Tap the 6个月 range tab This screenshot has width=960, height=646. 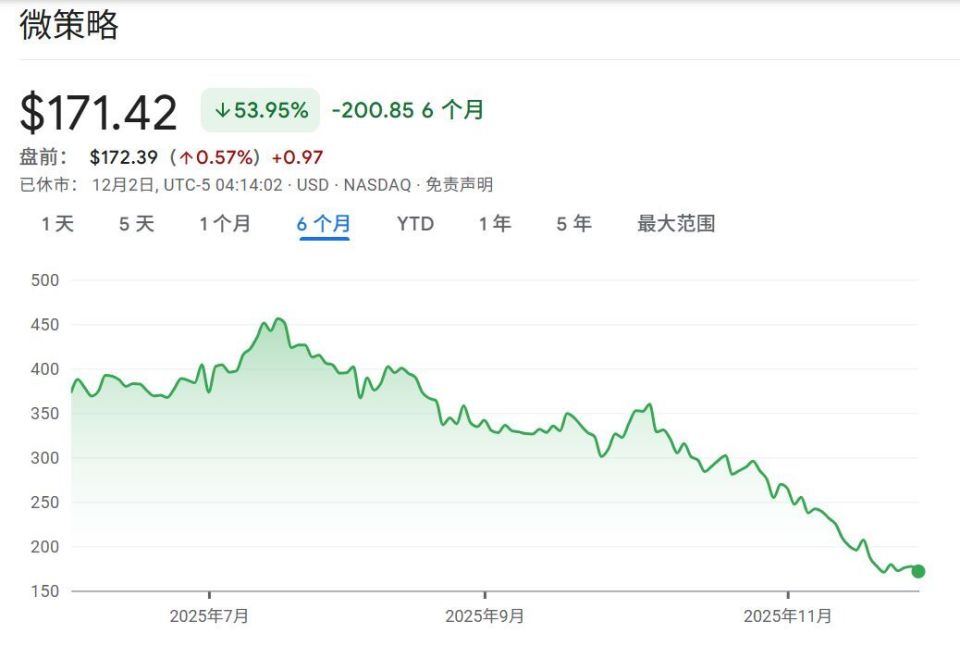(x=324, y=224)
